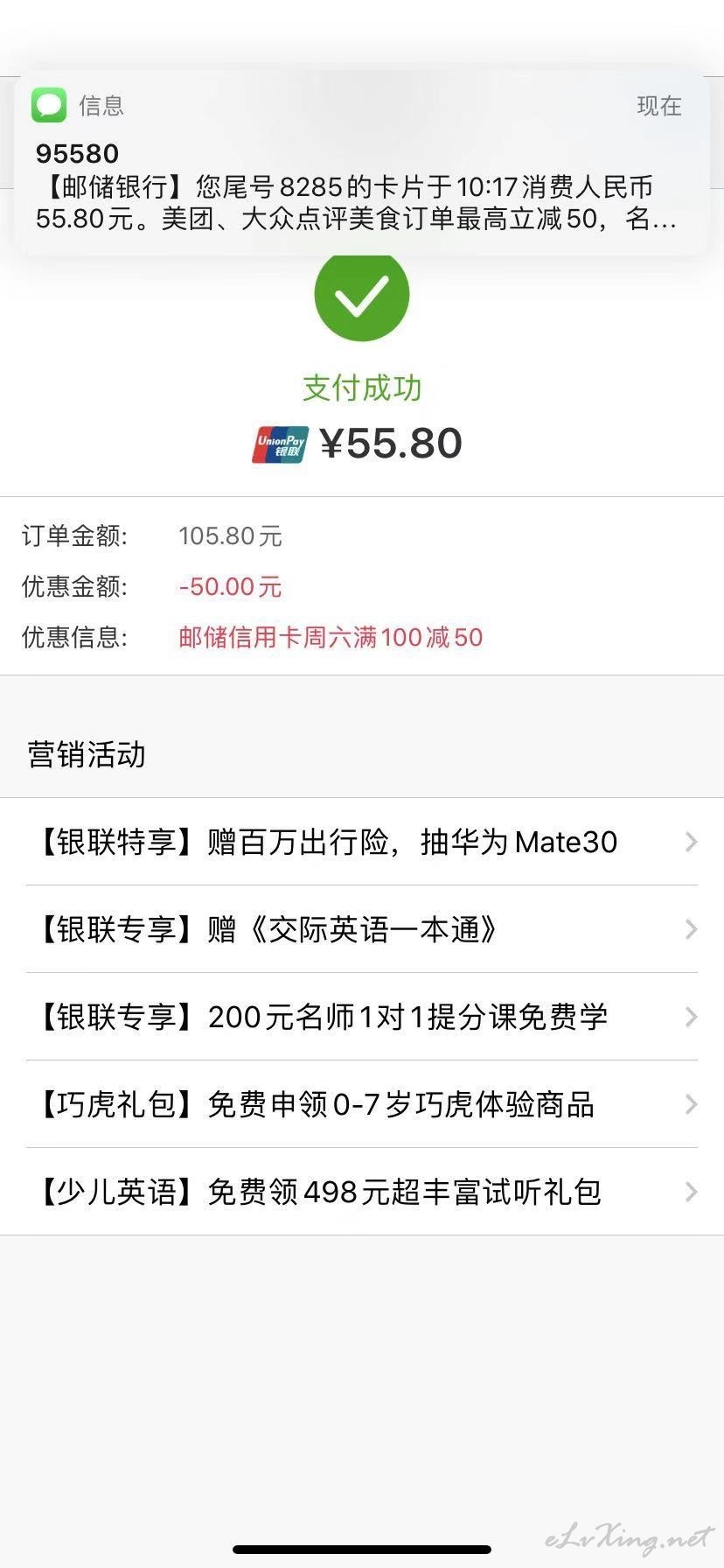The height and width of the screenshot is (1568, 724).
Task: Open 200元名师1对1提分课免费学 row
Action: pos(362,1017)
